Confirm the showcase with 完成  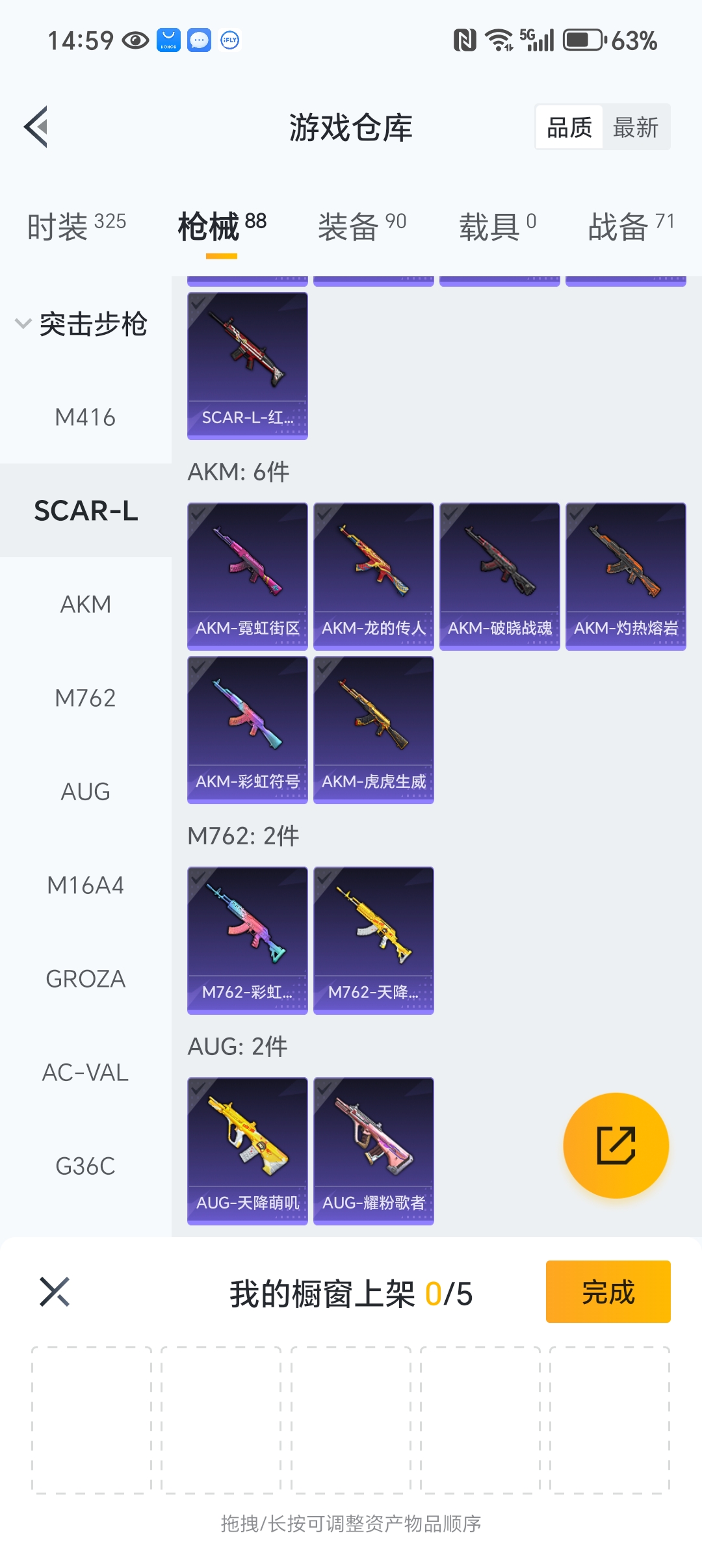pyautogui.click(x=608, y=1292)
